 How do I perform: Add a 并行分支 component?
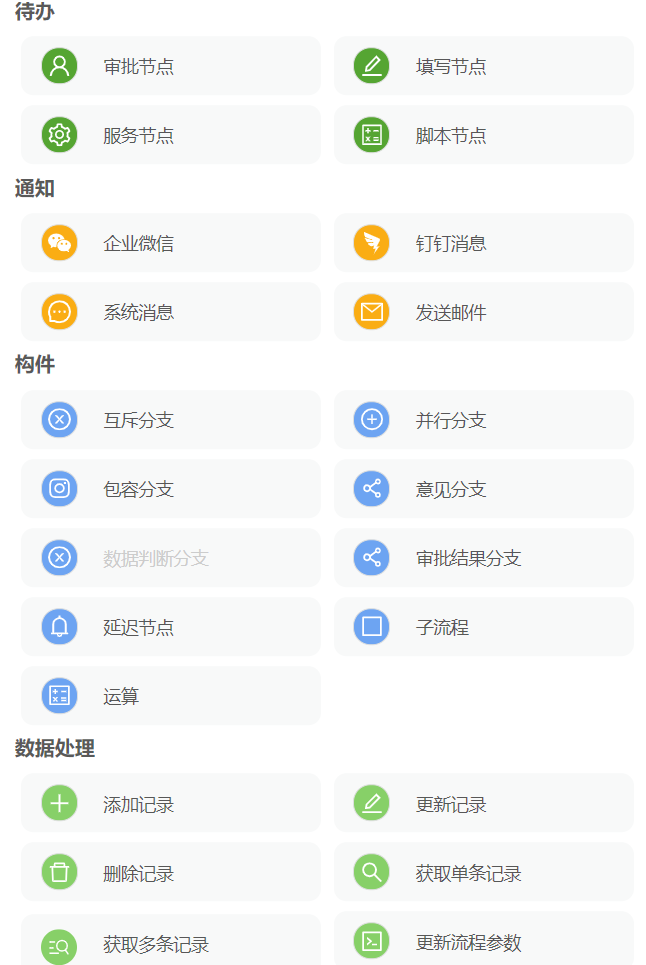(x=484, y=420)
